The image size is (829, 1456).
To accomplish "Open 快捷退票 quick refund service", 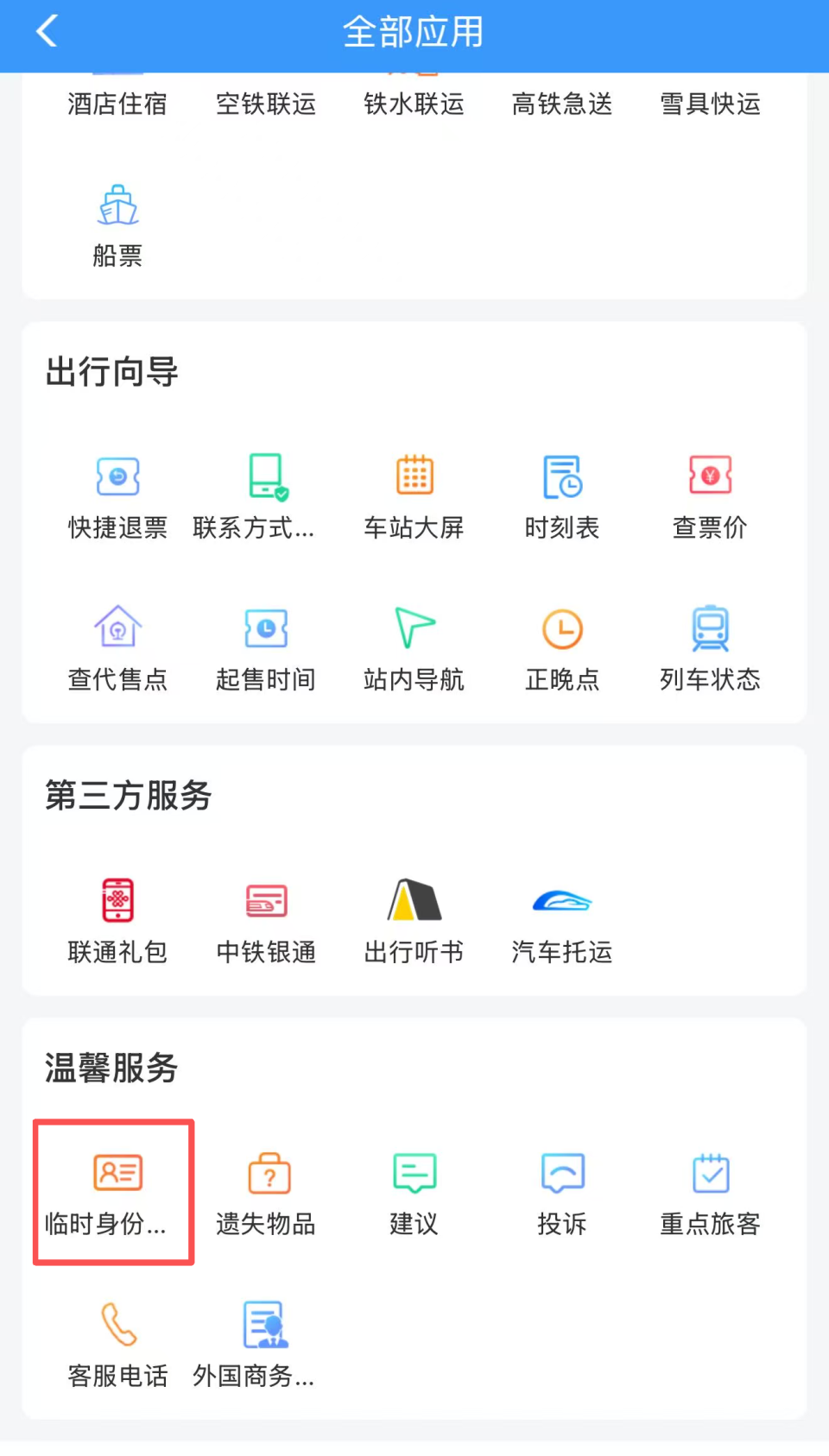I will click(x=117, y=496).
